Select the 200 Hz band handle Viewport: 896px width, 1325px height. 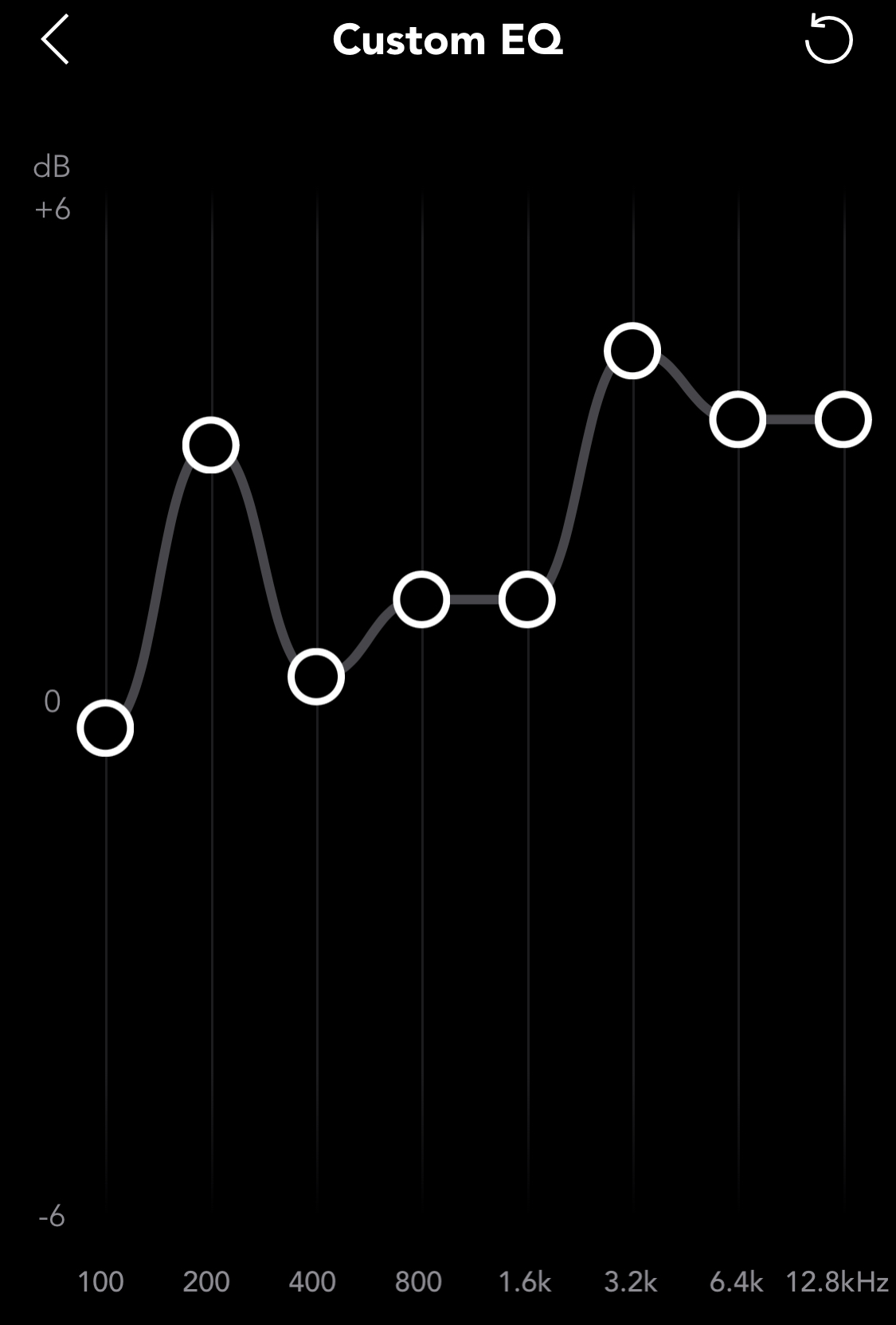pyautogui.click(x=211, y=445)
